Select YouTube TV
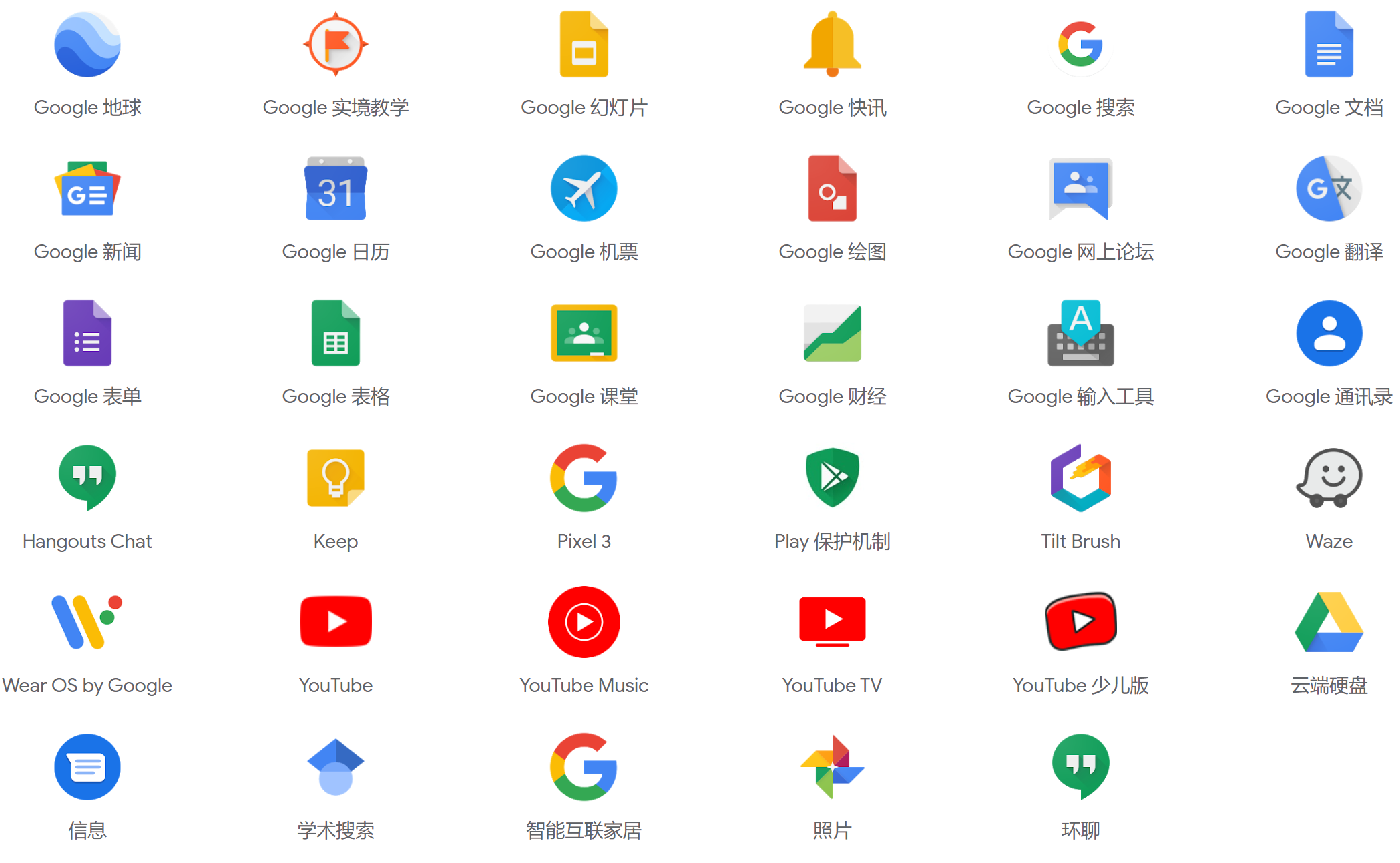 click(832, 622)
